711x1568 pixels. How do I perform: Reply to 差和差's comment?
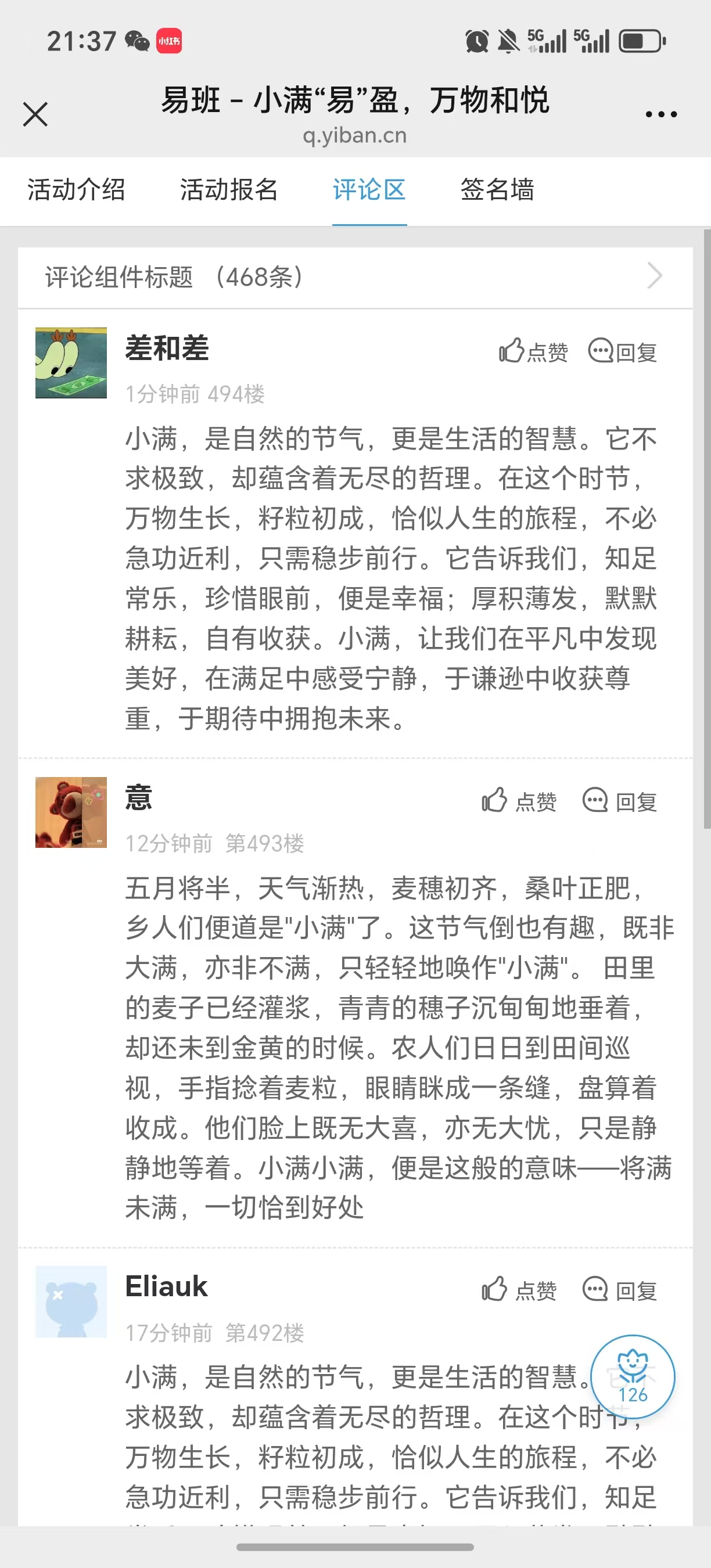click(x=622, y=351)
